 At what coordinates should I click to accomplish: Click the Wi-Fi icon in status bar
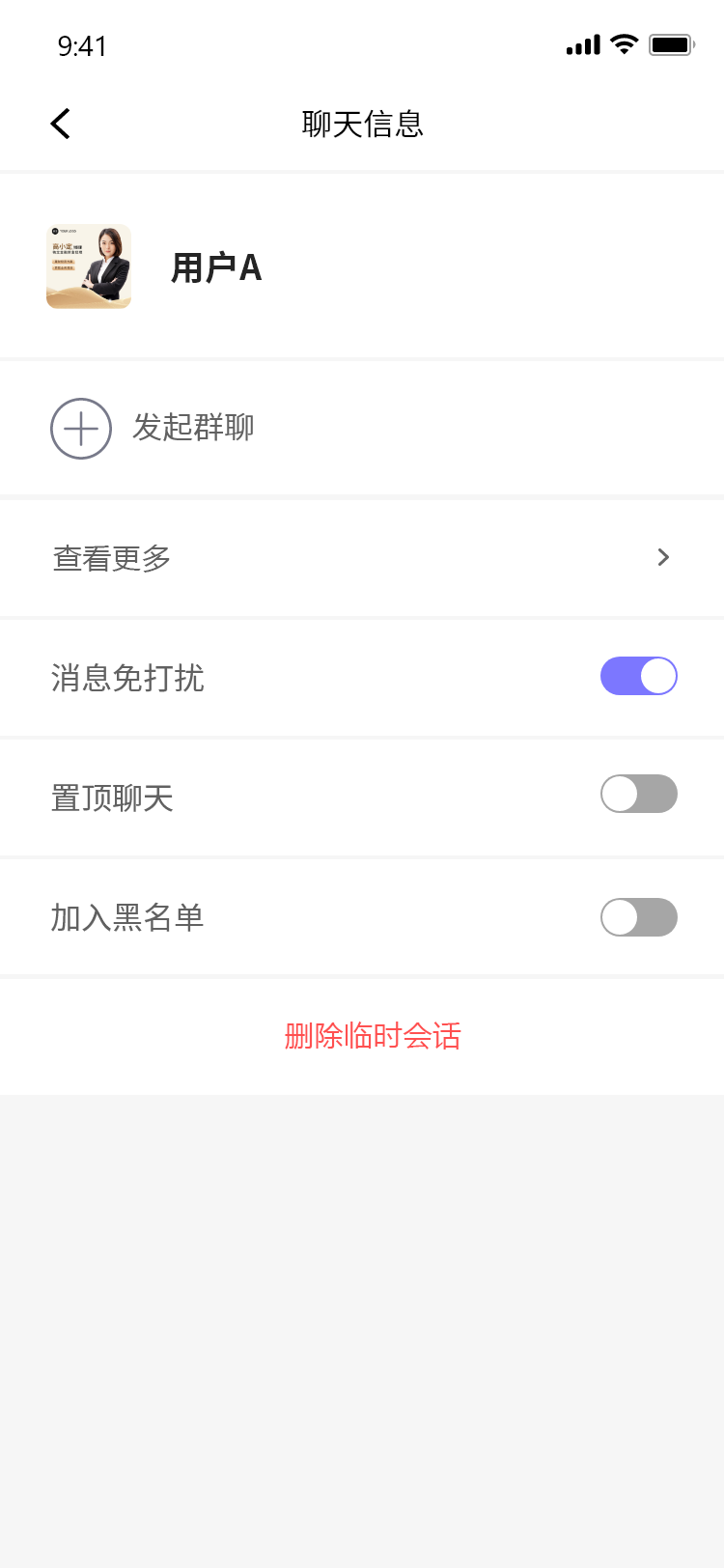coord(623,44)
